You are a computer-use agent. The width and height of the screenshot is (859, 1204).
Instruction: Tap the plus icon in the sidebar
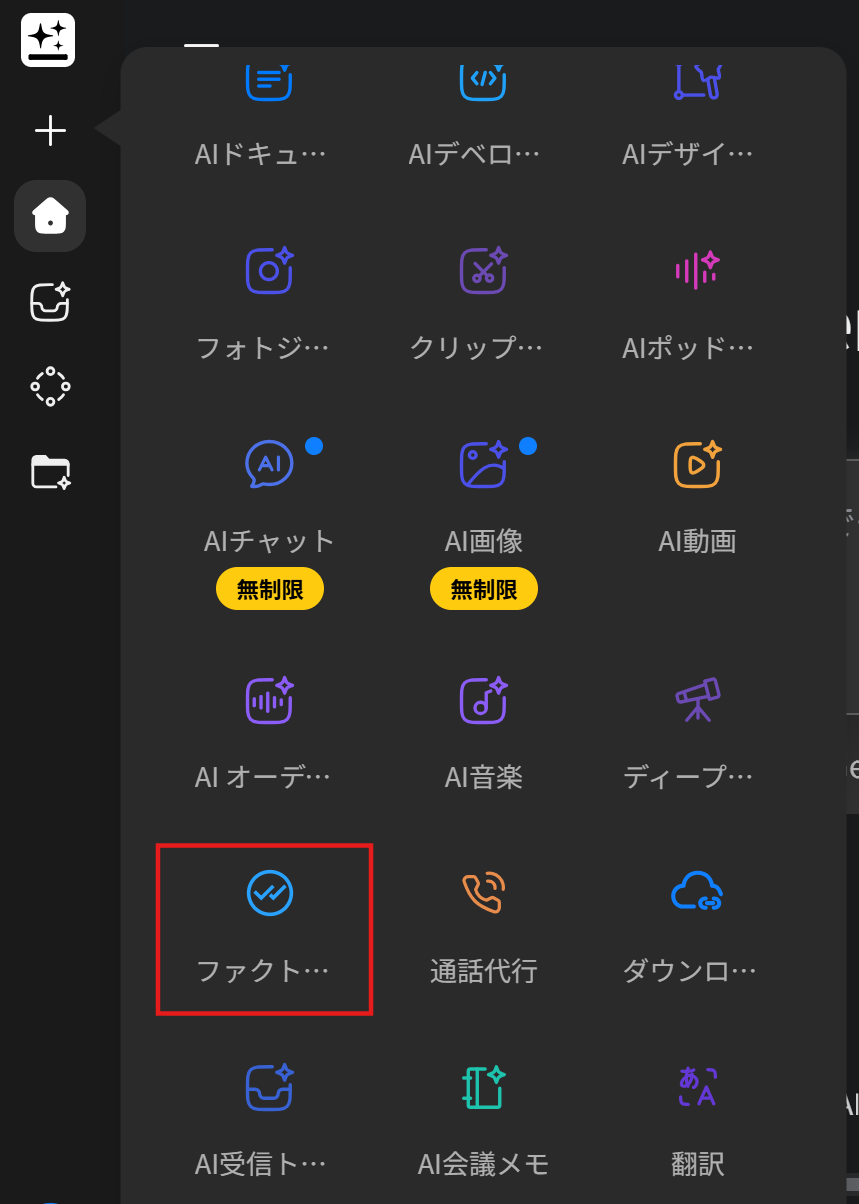coord(50,130)
